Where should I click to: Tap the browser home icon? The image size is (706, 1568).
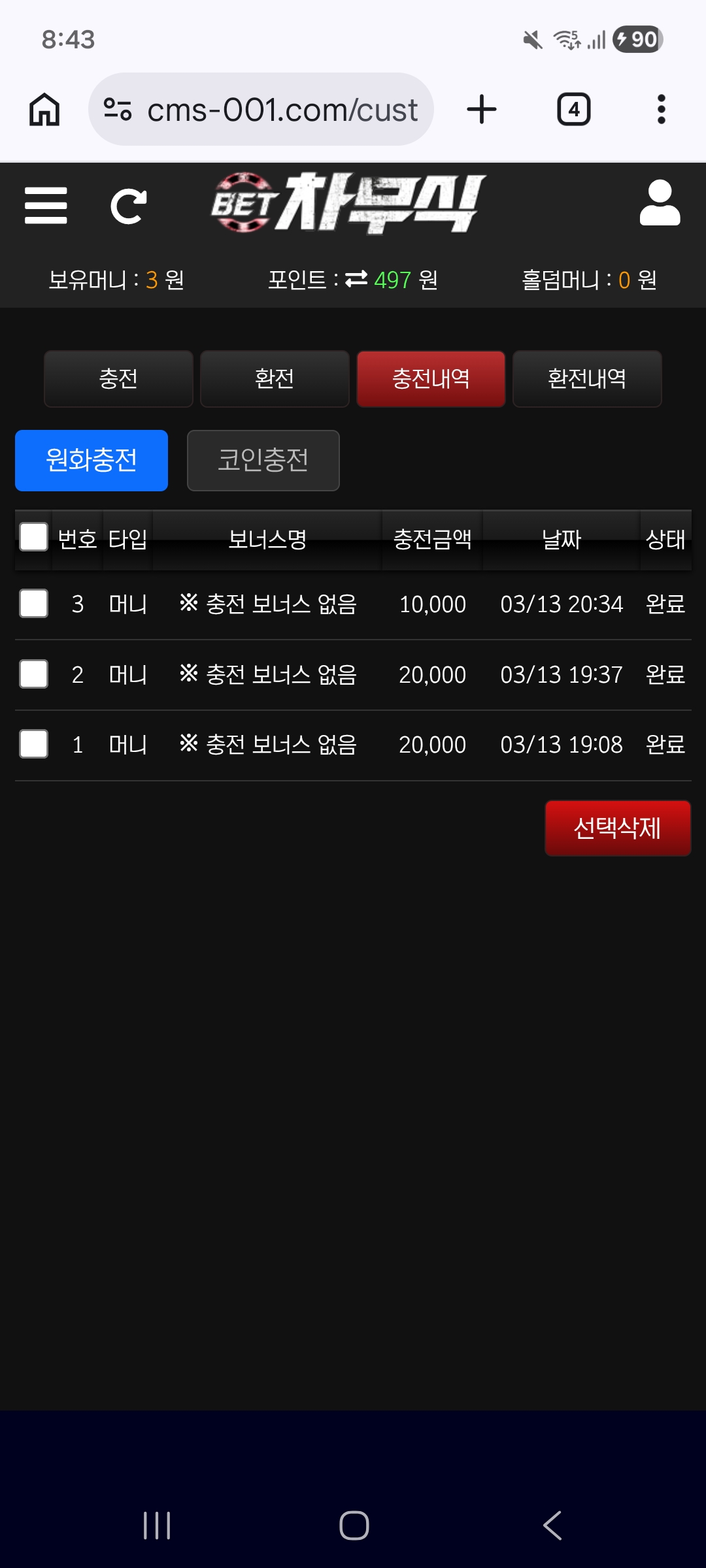click(44, 109)
